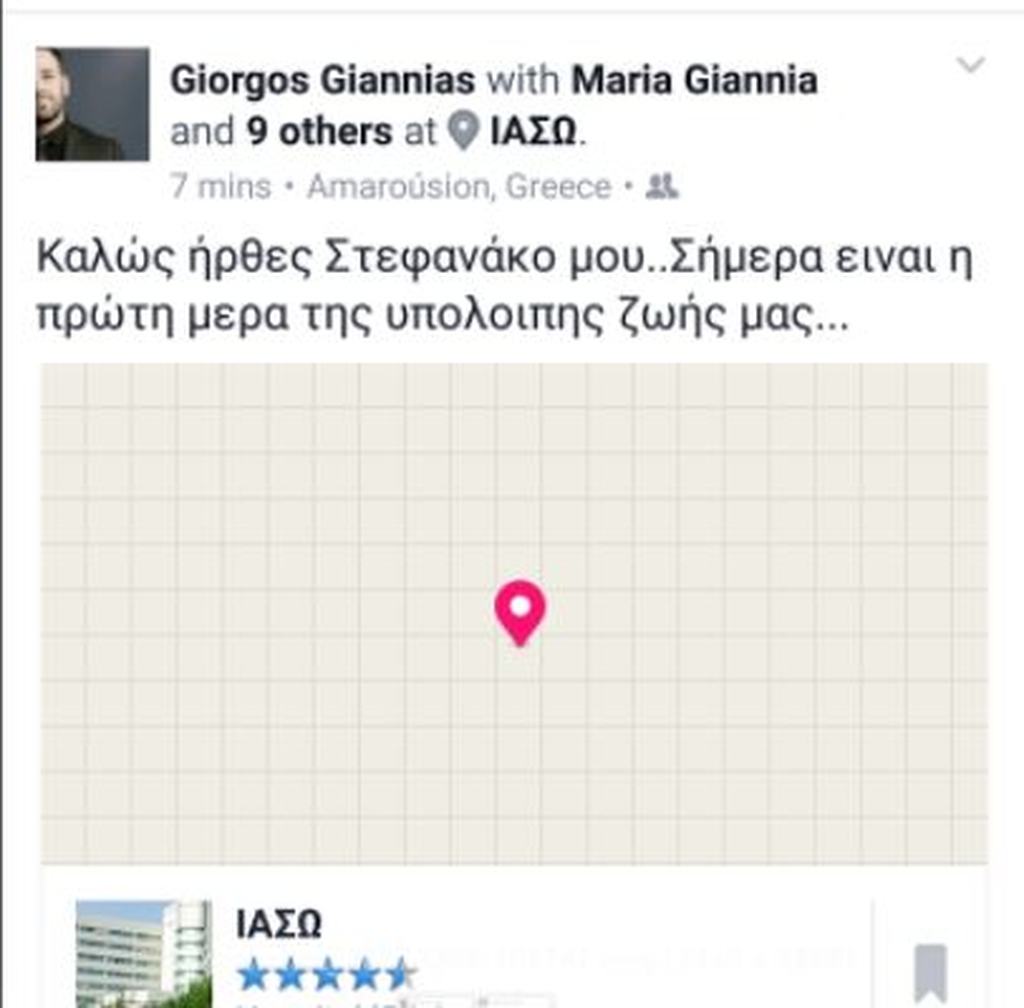
Task: Open the ΙΑΣΩ location link in header
Action: point(533,133)
